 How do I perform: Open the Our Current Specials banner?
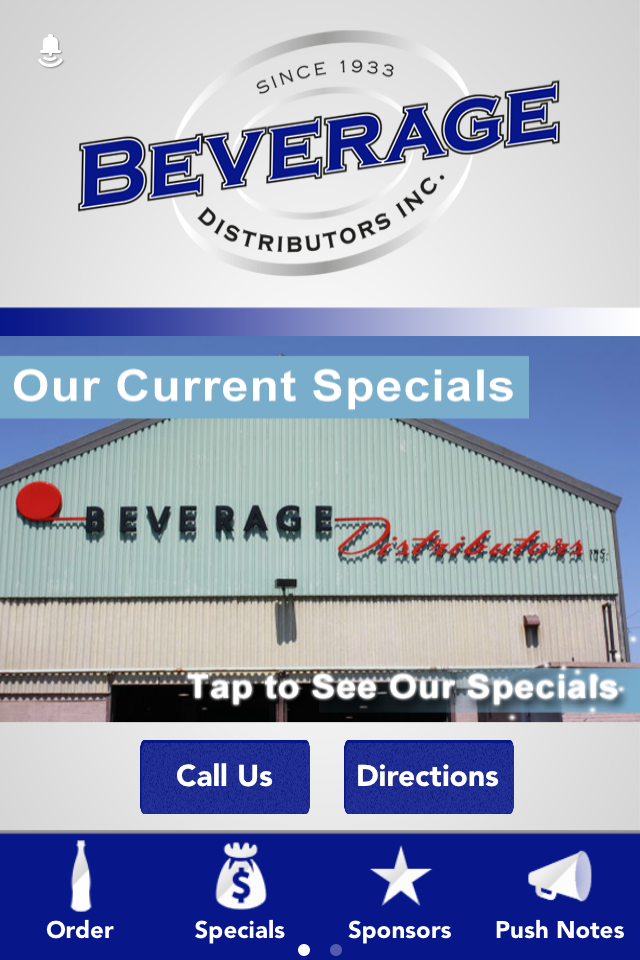pyautogui.click(x=320, y=530)
